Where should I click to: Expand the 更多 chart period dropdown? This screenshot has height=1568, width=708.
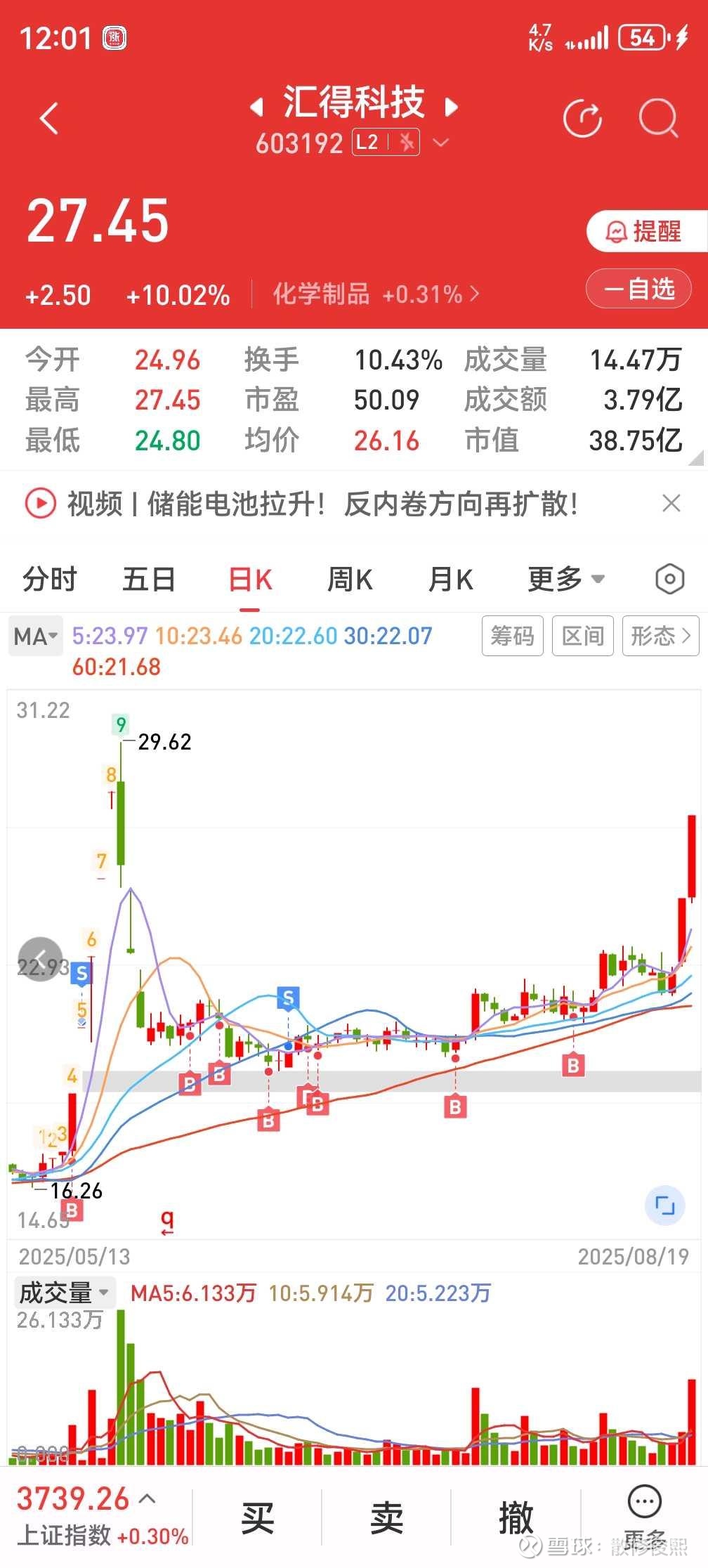(566, 580)
